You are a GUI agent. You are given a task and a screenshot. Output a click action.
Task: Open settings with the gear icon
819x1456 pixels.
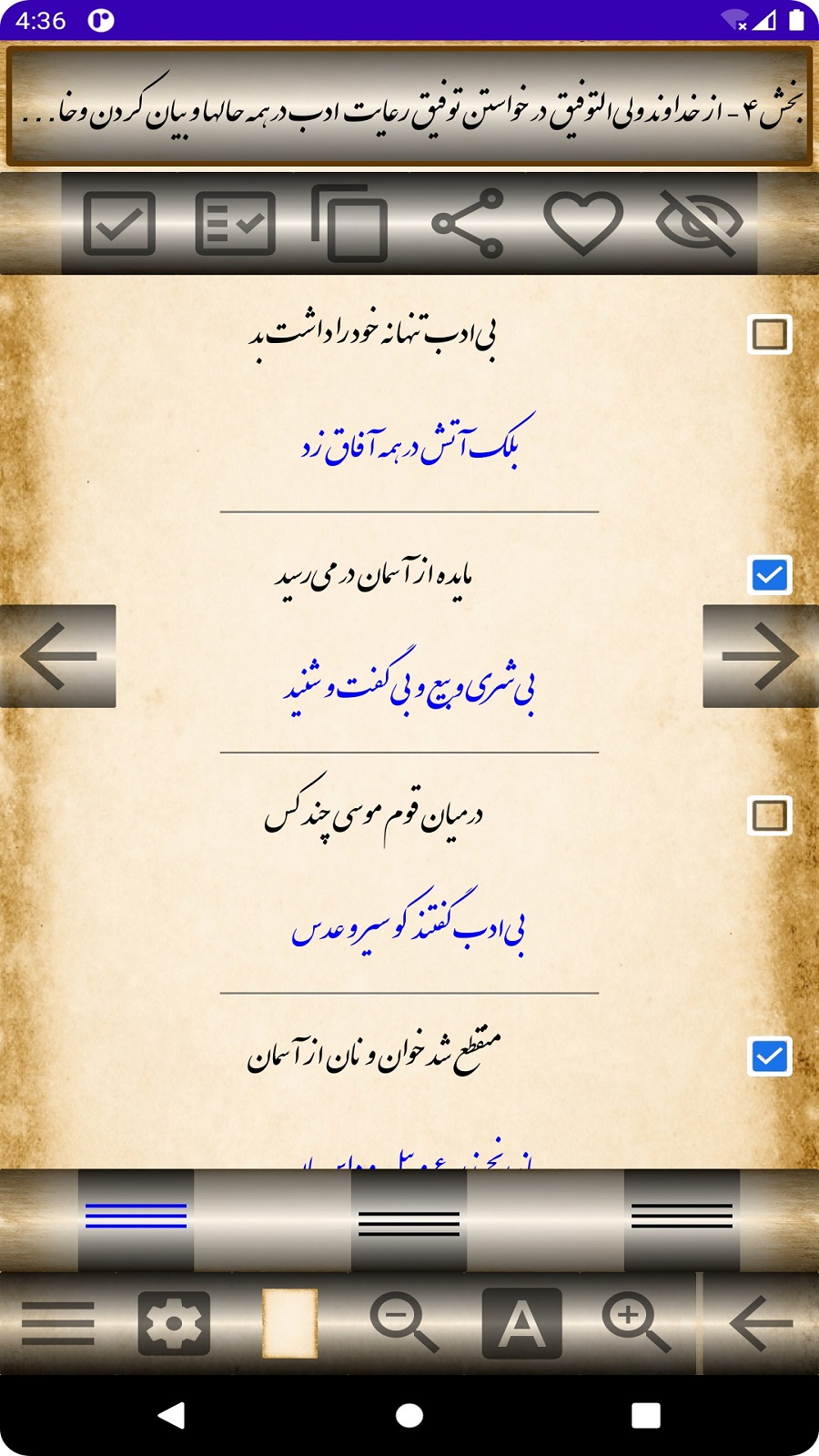pos(174,1323)
